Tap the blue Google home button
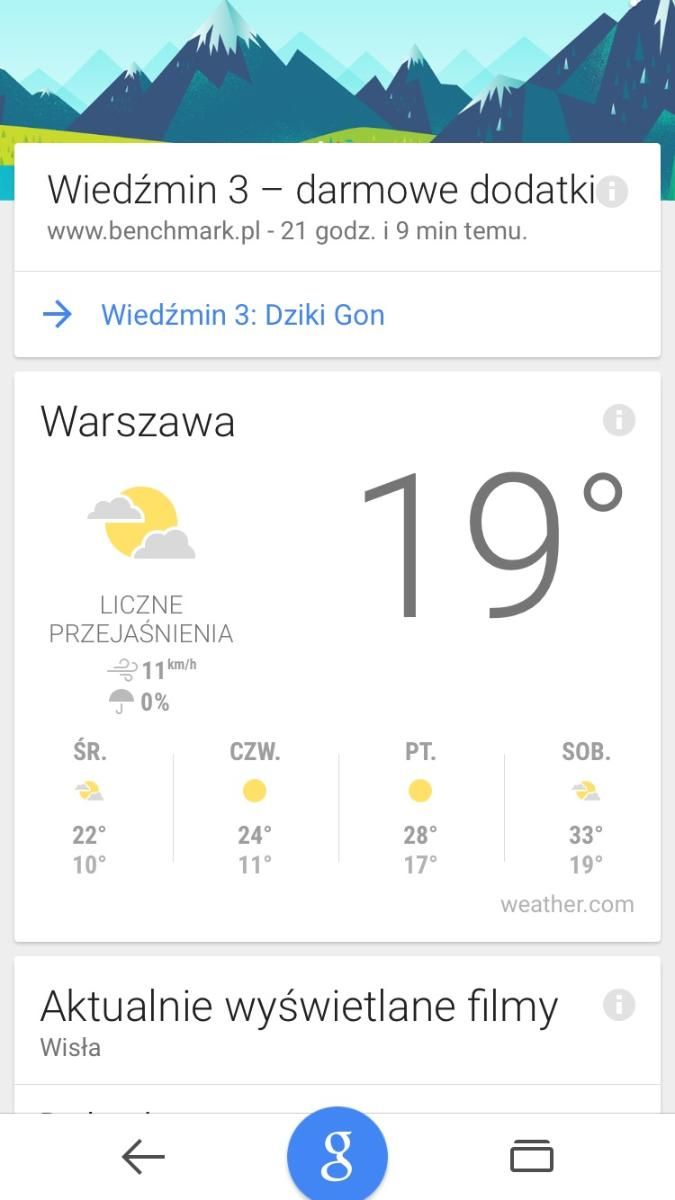 tap(337, 1156)
